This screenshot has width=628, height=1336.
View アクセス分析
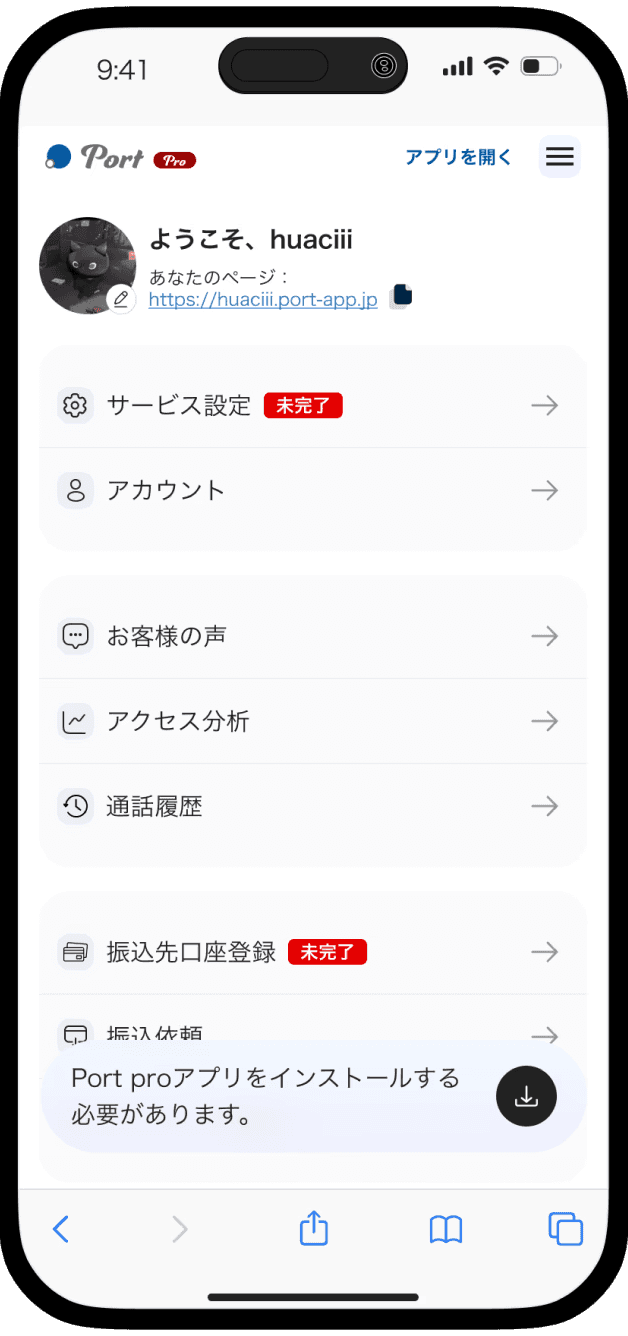(313, 721)
